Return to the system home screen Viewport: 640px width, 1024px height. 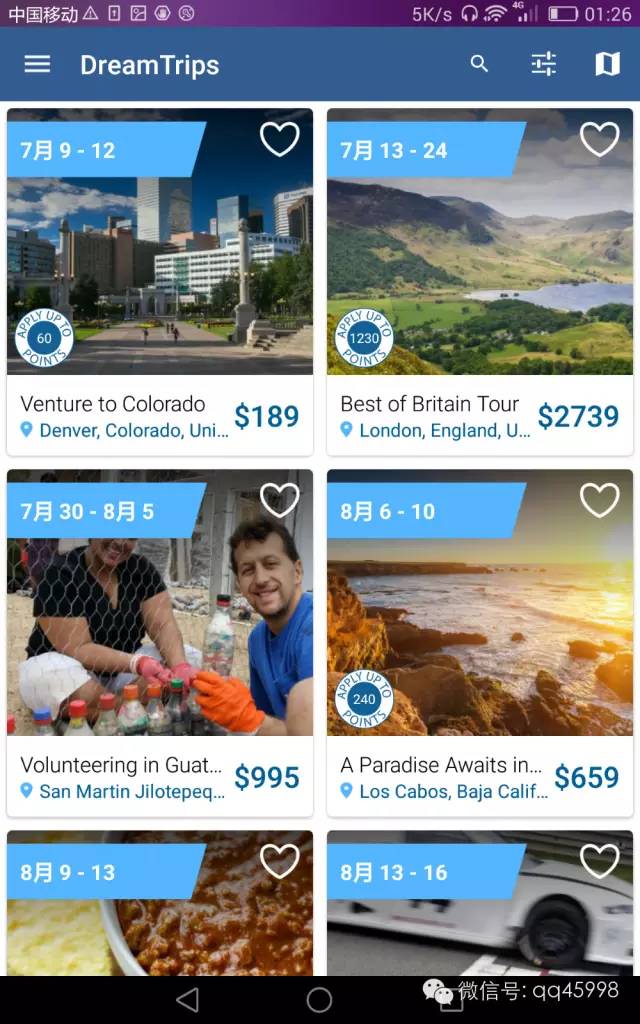(319, 999)
